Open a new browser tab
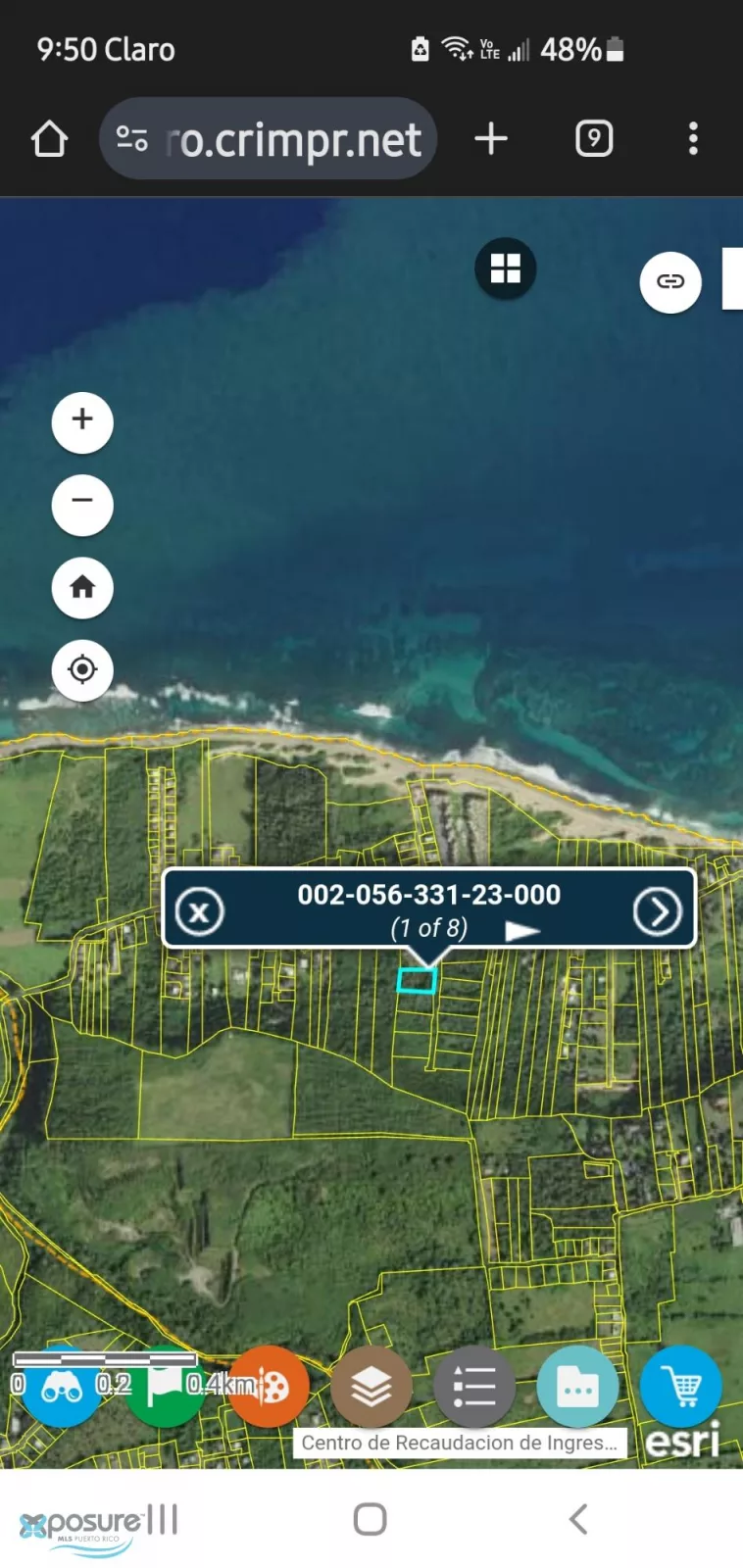Viewport: 743px width, 1568px height. click(x=491, y=139)
